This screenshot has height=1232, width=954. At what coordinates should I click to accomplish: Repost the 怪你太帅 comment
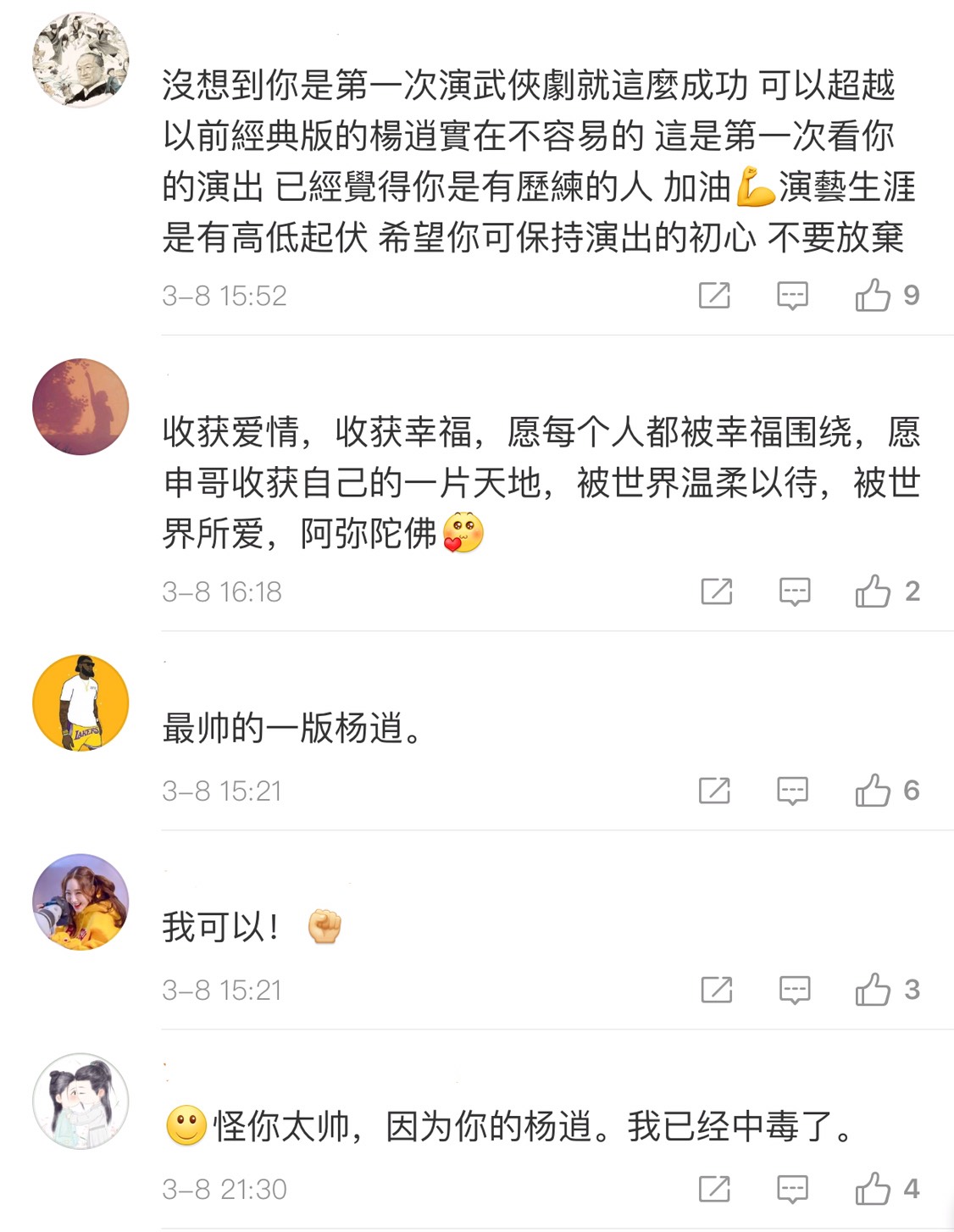coord(714,1189)
